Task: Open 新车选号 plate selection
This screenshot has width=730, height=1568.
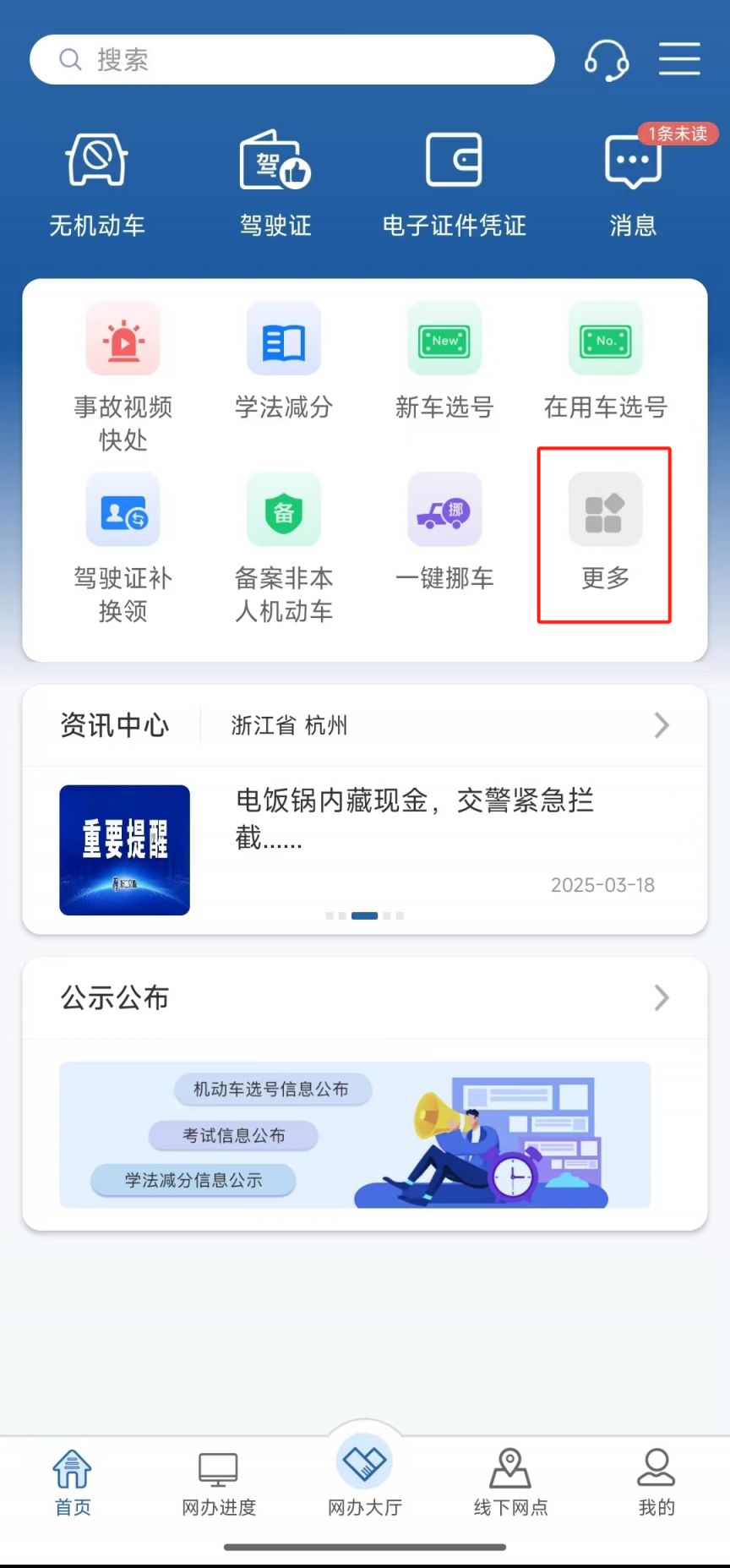Action: [x=444, y=361]
